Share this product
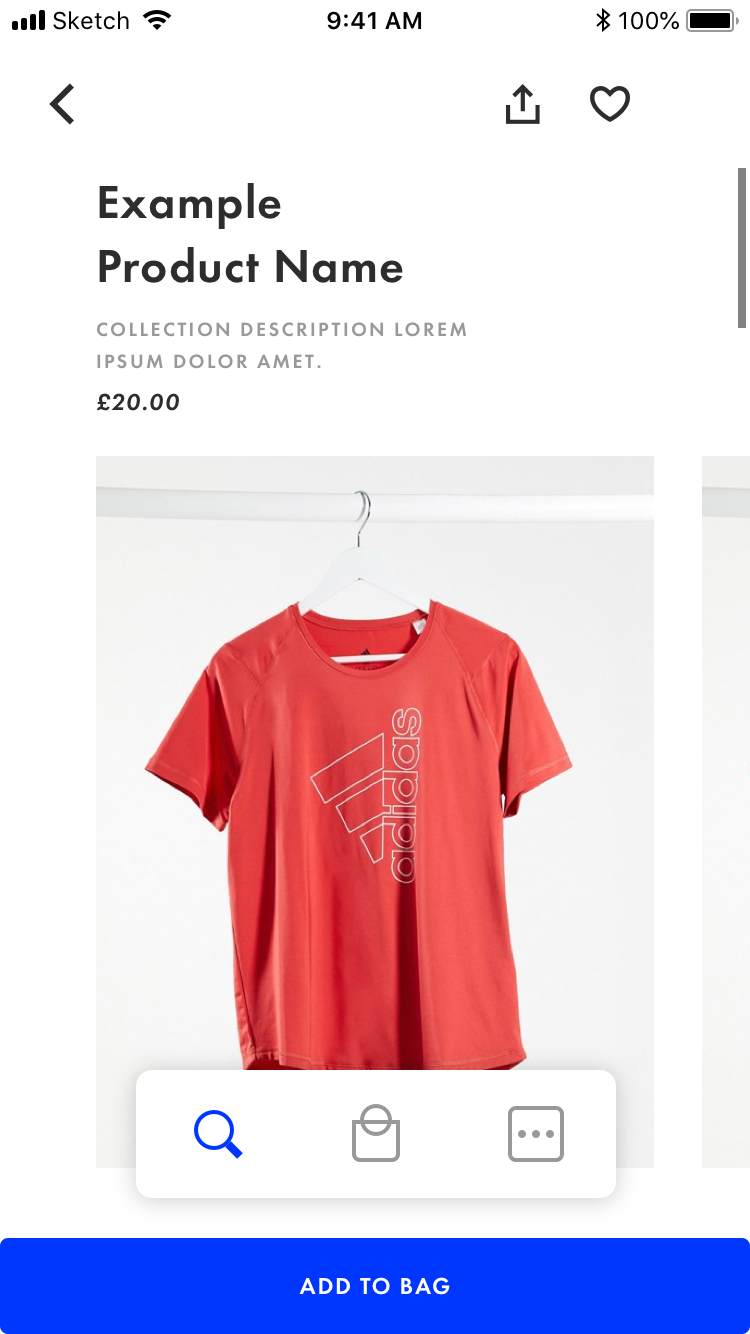 tap(522, 104)
